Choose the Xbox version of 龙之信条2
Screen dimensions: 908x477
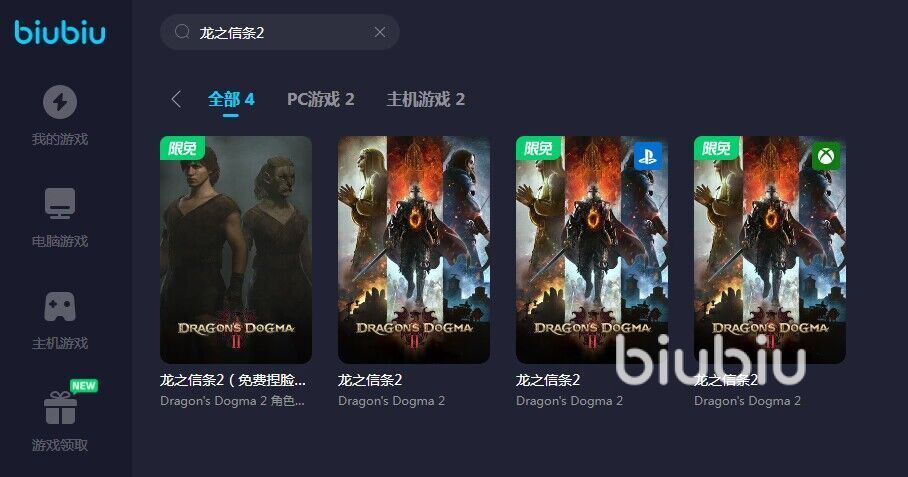click(770, 250)
